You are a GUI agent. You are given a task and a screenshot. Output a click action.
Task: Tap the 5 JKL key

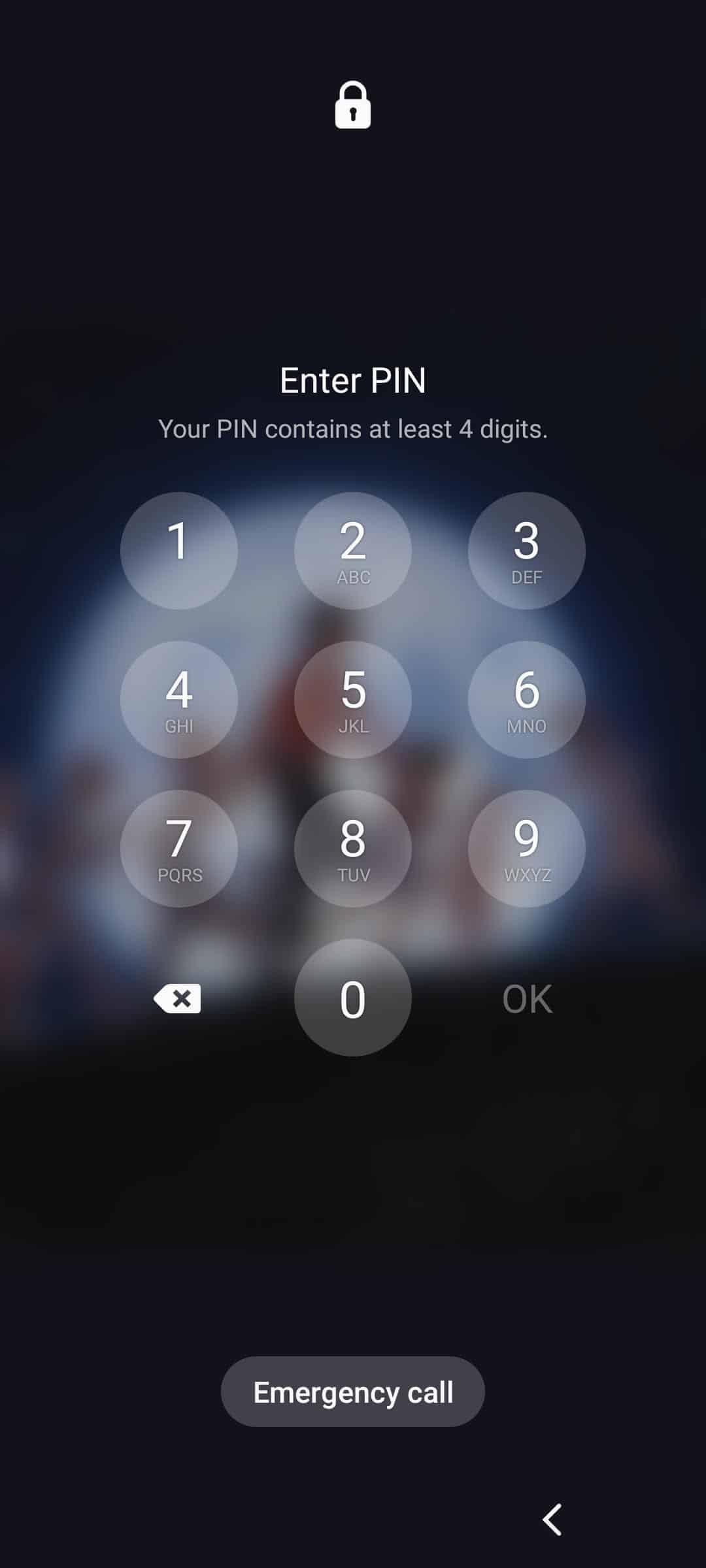click(353, 699)
